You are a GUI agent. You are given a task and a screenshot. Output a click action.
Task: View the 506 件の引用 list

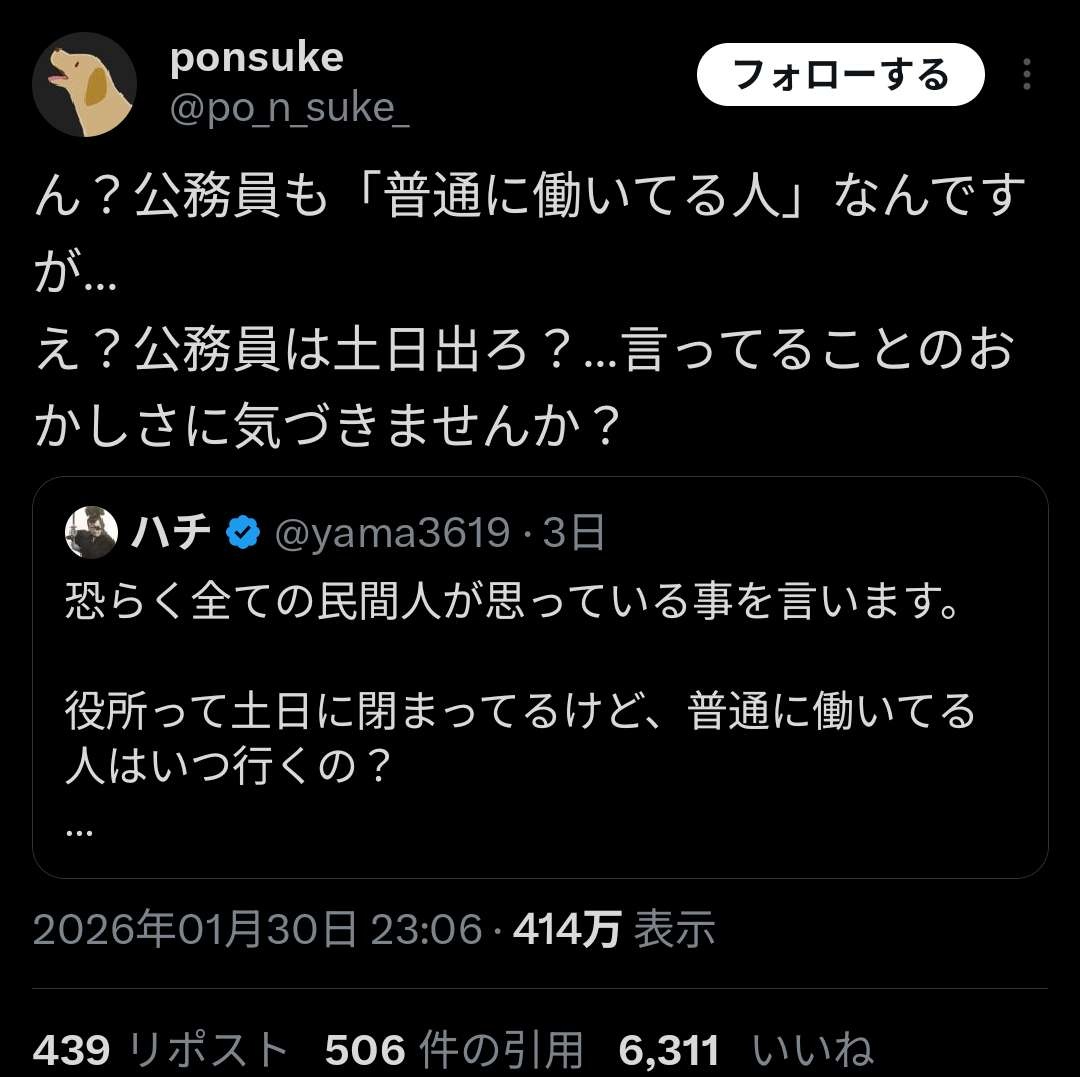click(454, 1050)
